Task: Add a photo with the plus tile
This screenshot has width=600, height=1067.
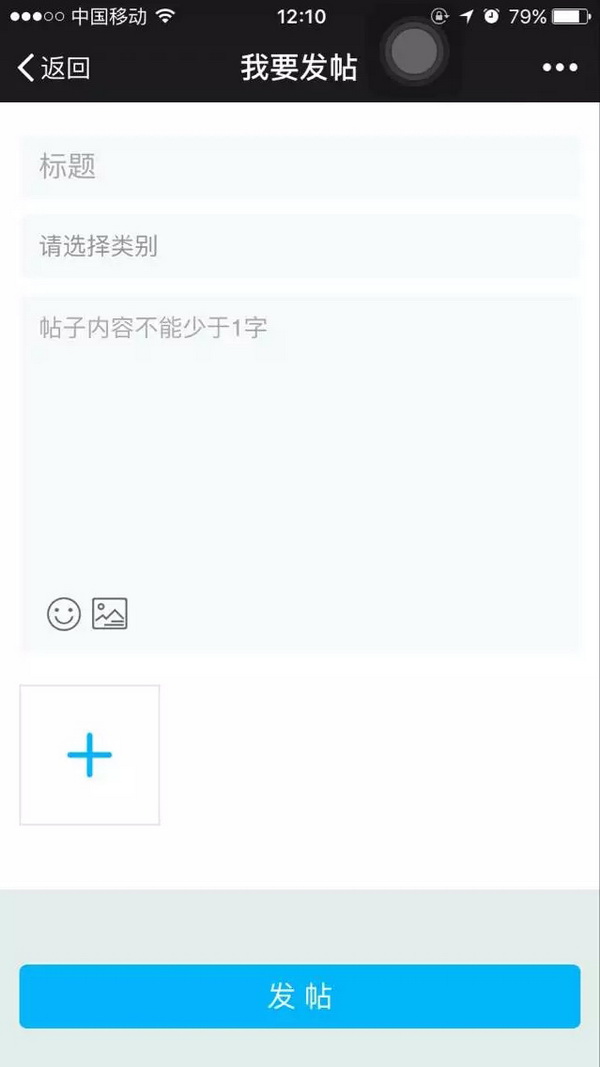Action: coord(90,755)
